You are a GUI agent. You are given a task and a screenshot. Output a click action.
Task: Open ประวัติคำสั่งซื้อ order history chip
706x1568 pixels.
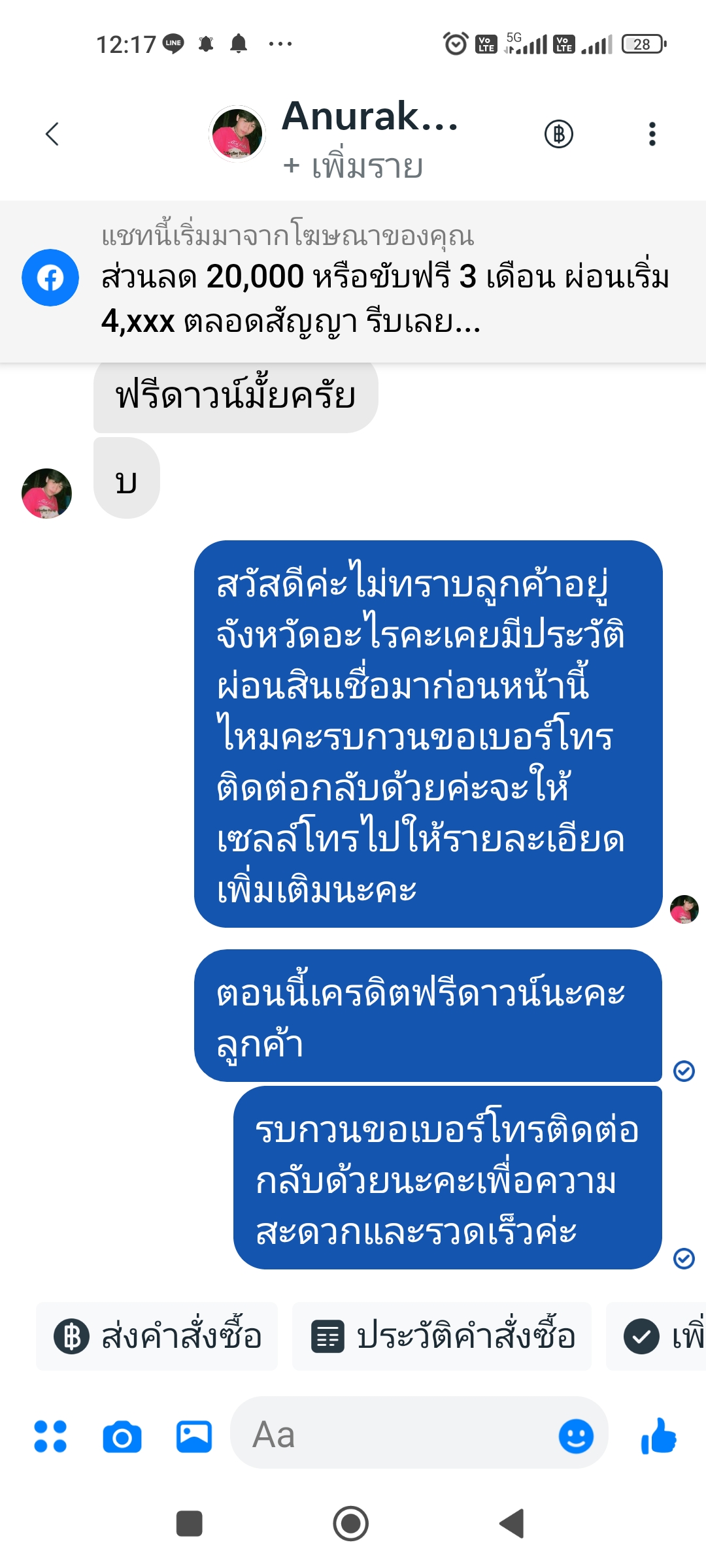442,1336
